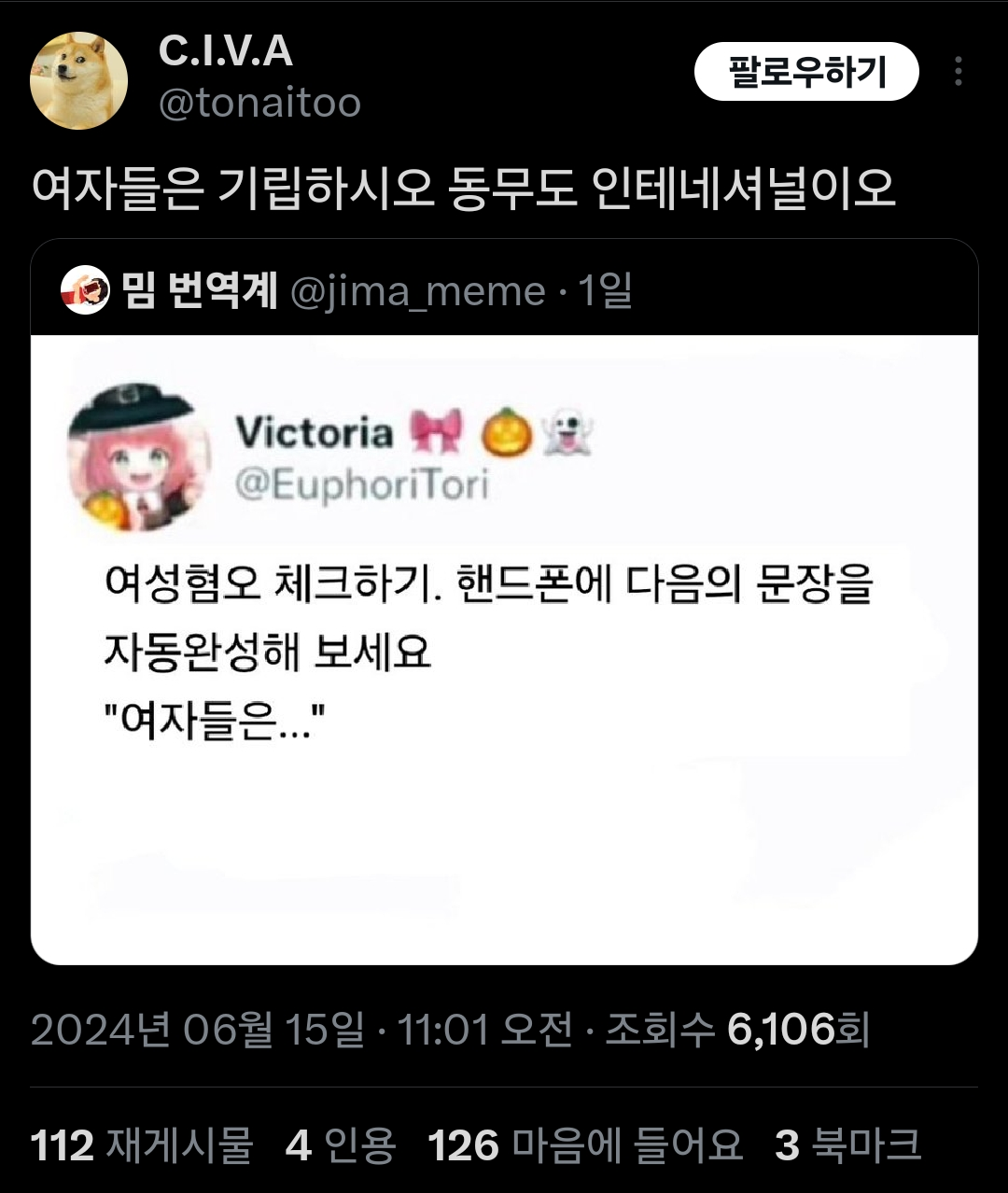1008x1193 pixels.
Task: Open the overflow menu on the post
Action: click(959, 72)
